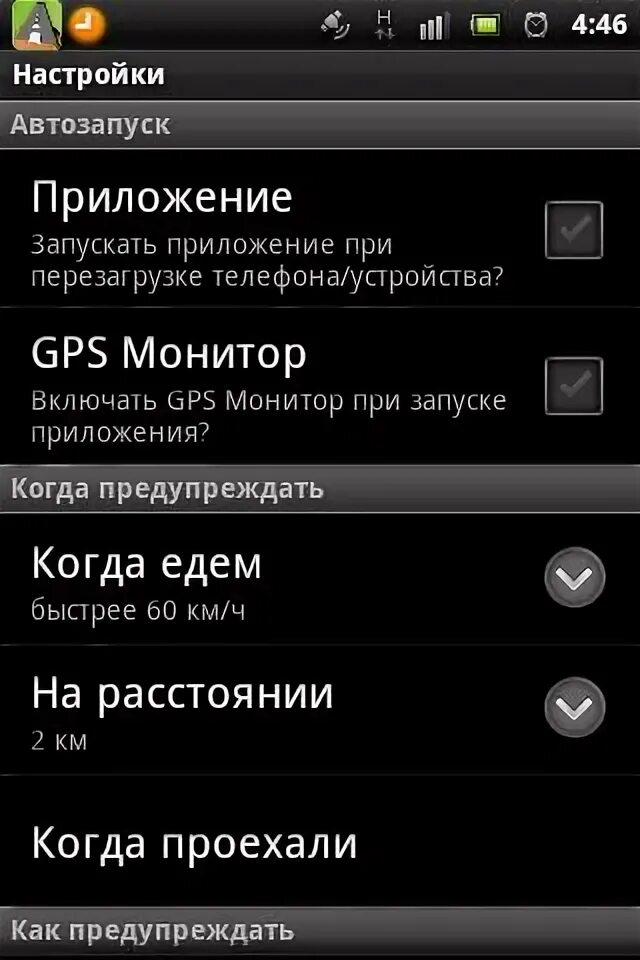640x960 pixels.
Task: Open the На расстоянии distance dropdown
Action: pyautogui.click(x=574, y=707)
